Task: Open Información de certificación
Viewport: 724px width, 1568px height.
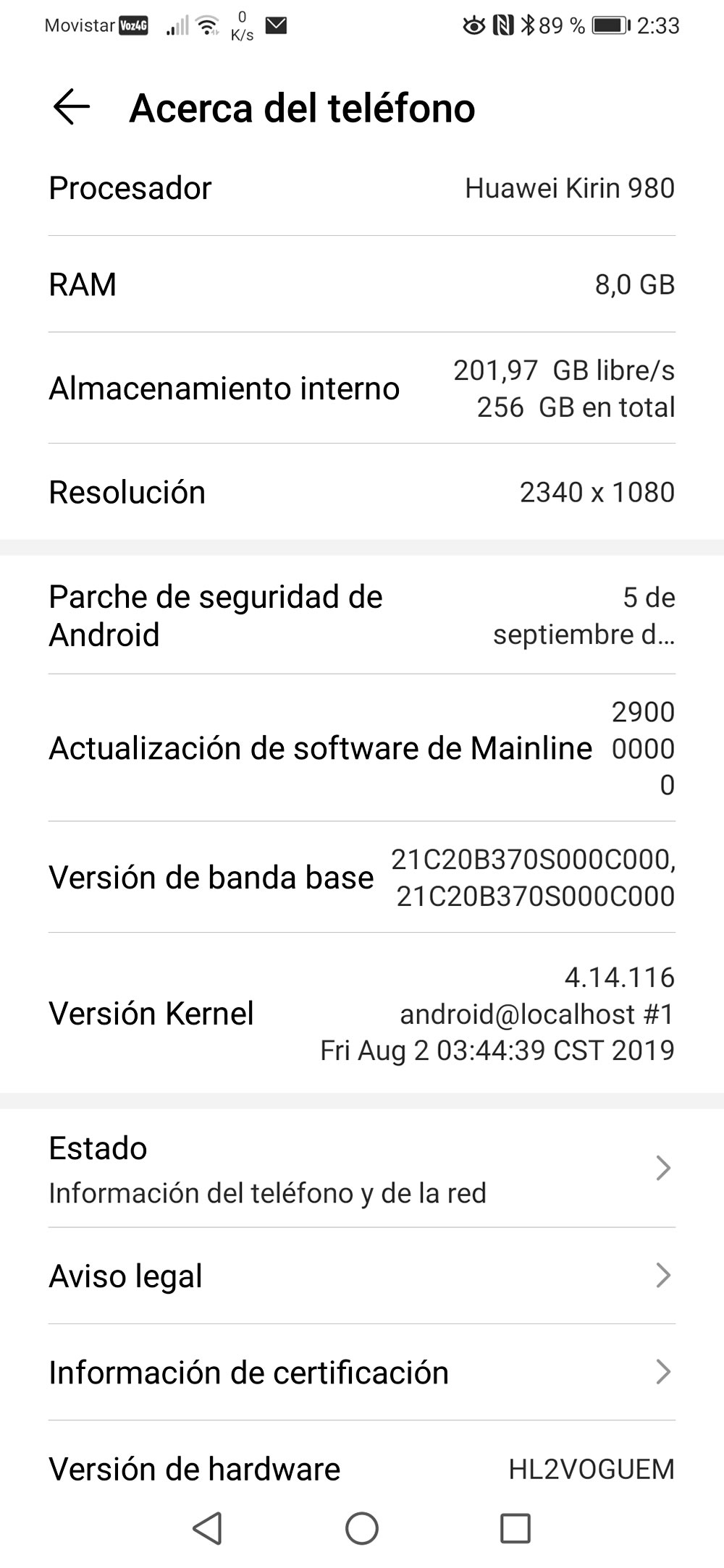Action: (x=362, y=1372)
